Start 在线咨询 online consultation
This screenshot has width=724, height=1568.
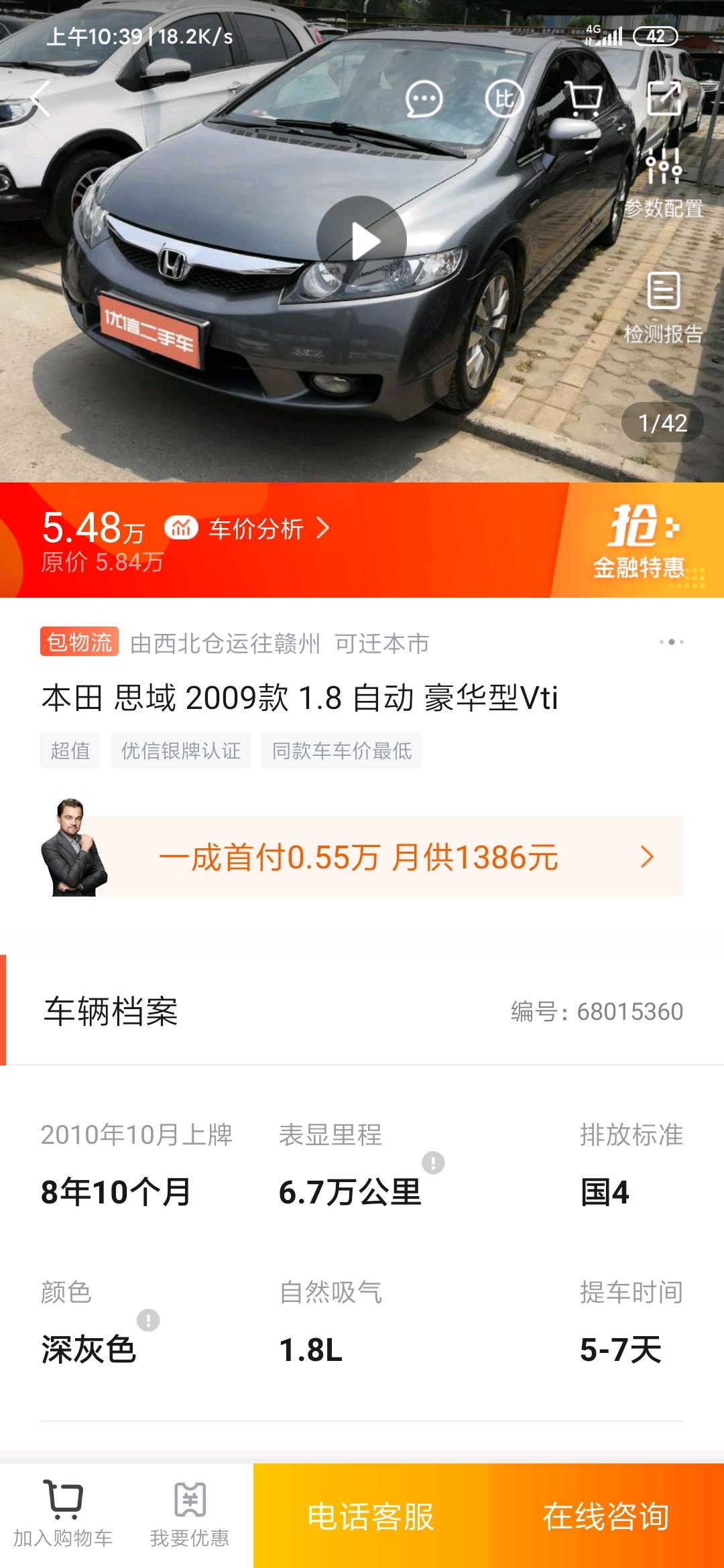[606, 1516]
